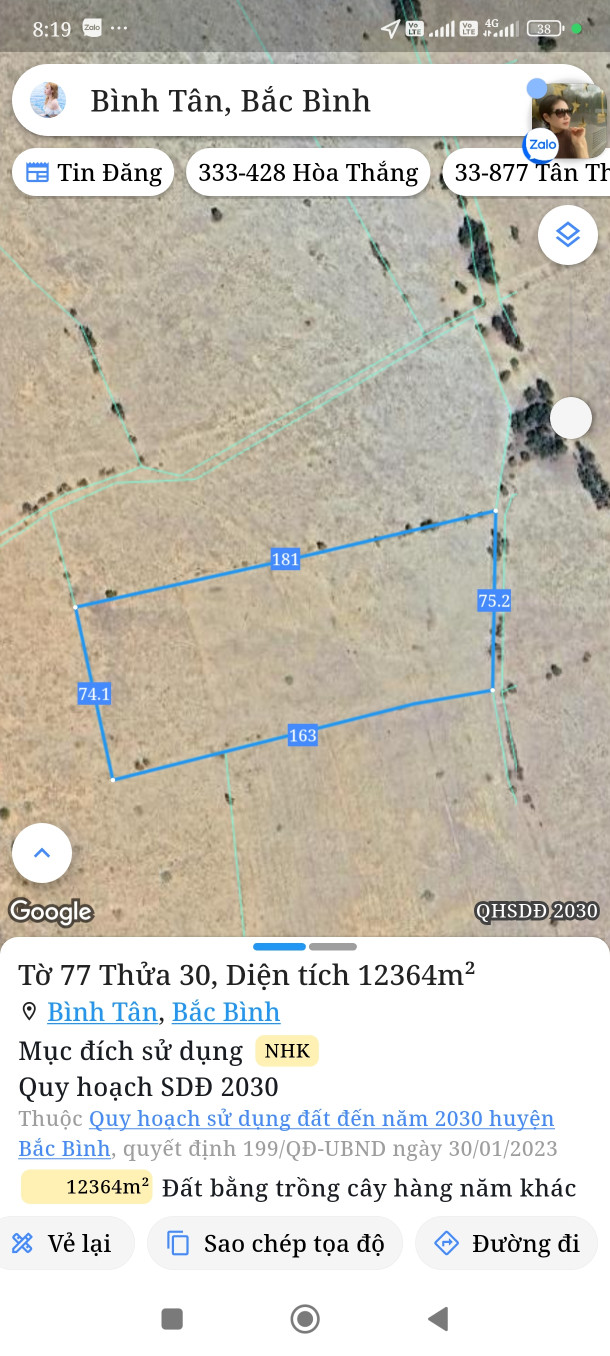Tap the round white location button
The width and height of the screenshot is (610, 1356).
tap(571, 418)
